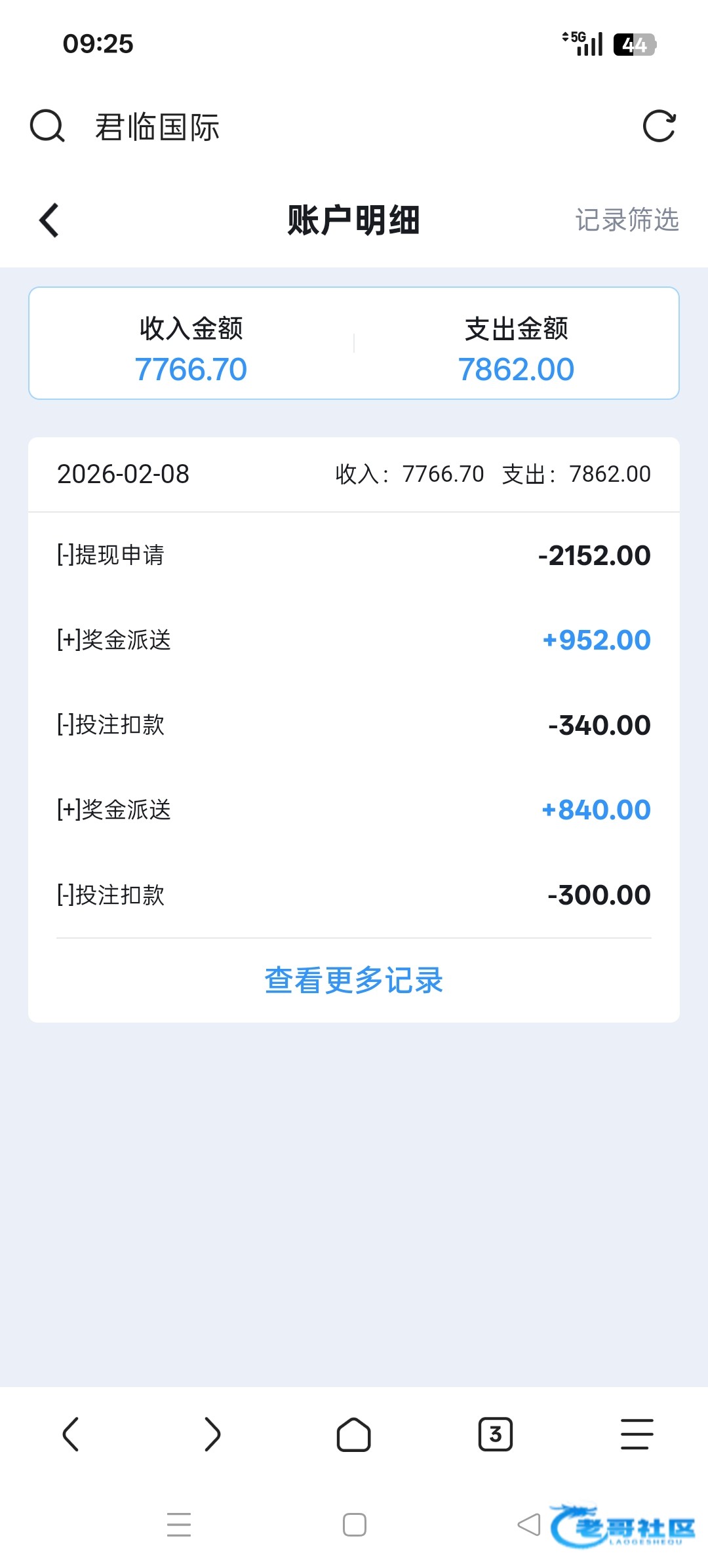708x1568 pixels.
Task: Open the +952.00 奖金派送 record
Action: pyautogui.click(x=354, y=640)
